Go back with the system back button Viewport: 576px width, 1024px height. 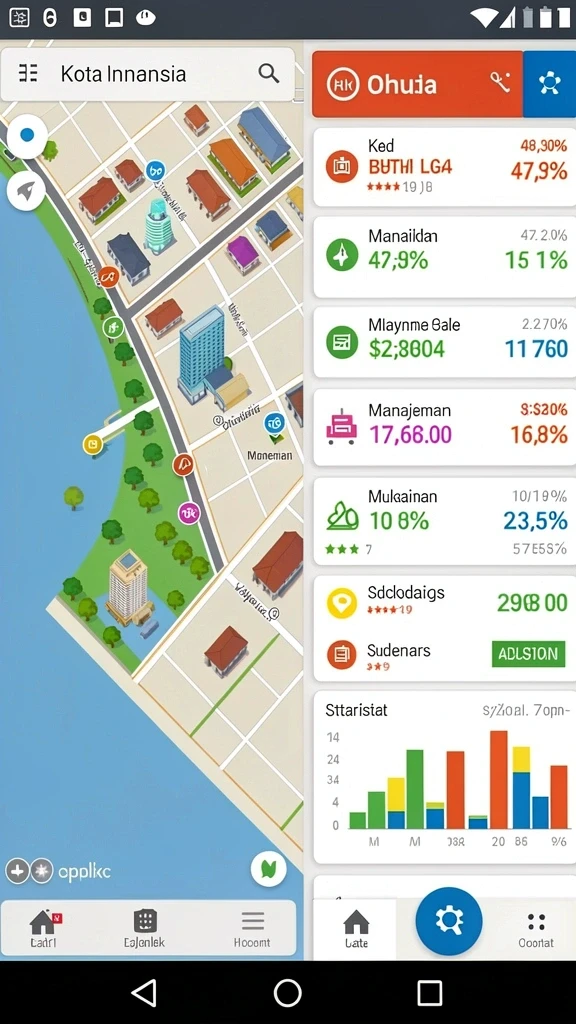coord(144,993)
